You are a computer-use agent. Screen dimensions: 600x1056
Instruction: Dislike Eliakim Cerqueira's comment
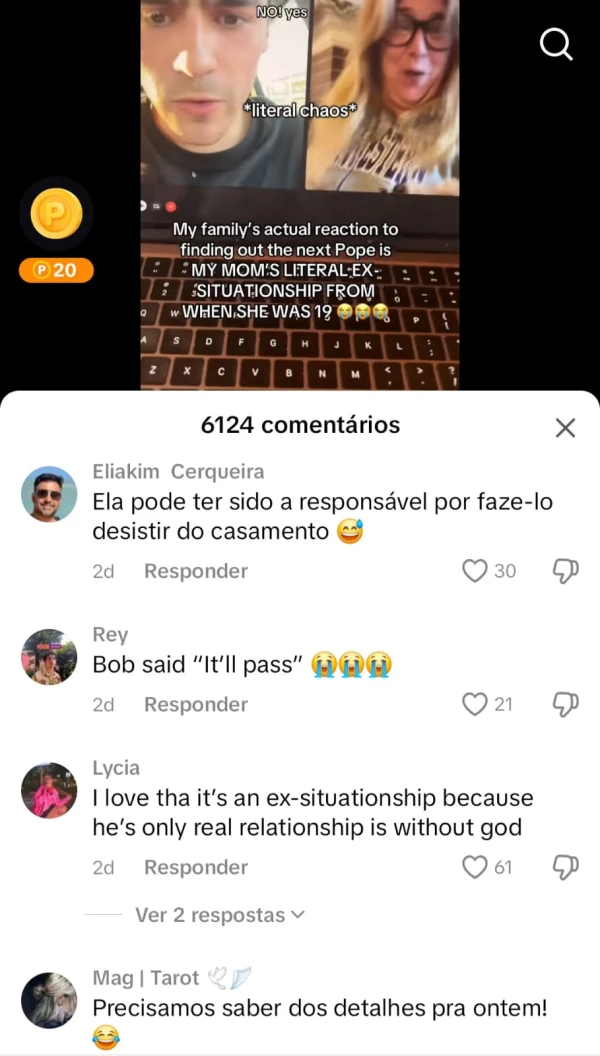[566, 571]
